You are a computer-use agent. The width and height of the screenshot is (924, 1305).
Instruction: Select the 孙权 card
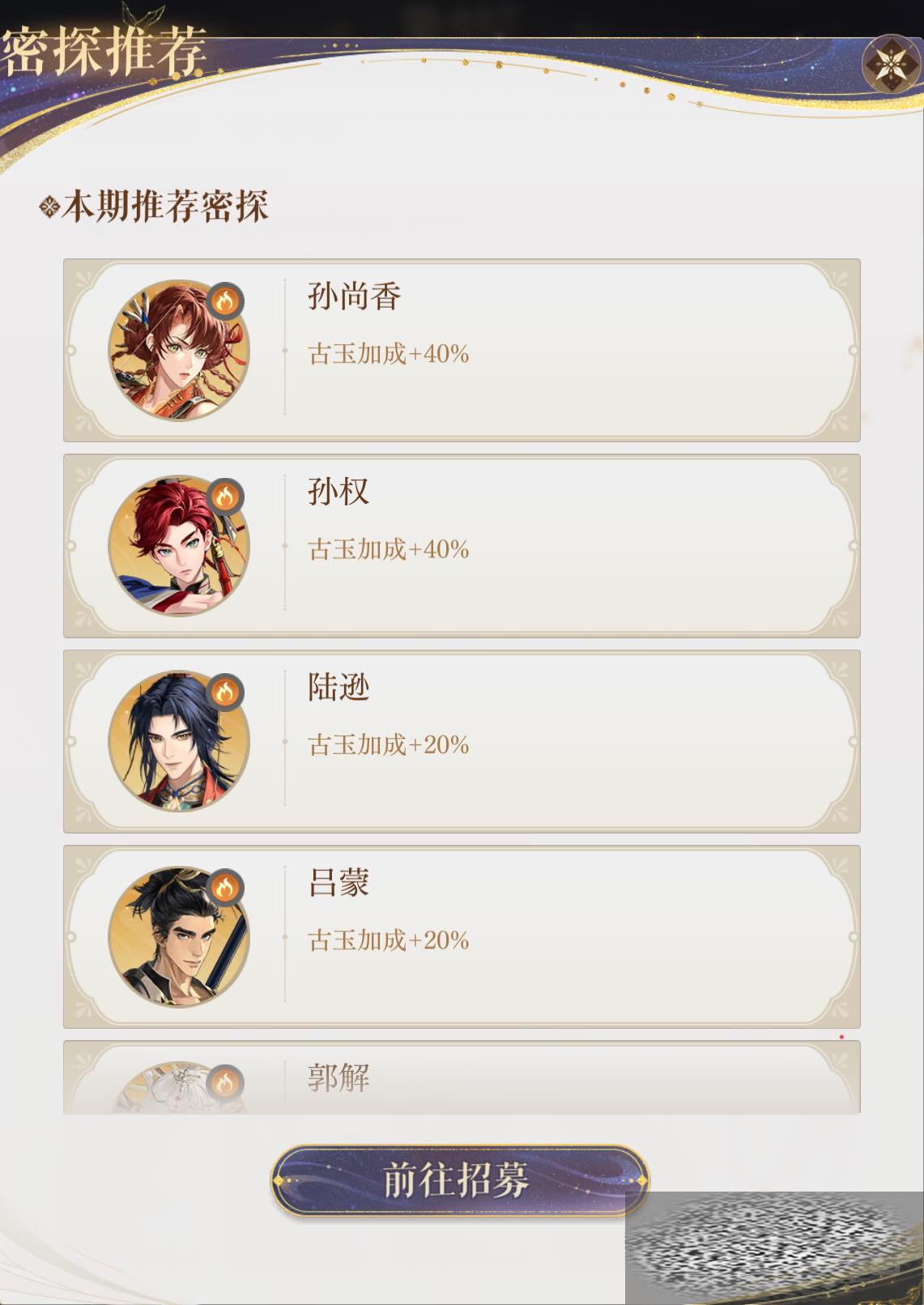tap(462, 545)
